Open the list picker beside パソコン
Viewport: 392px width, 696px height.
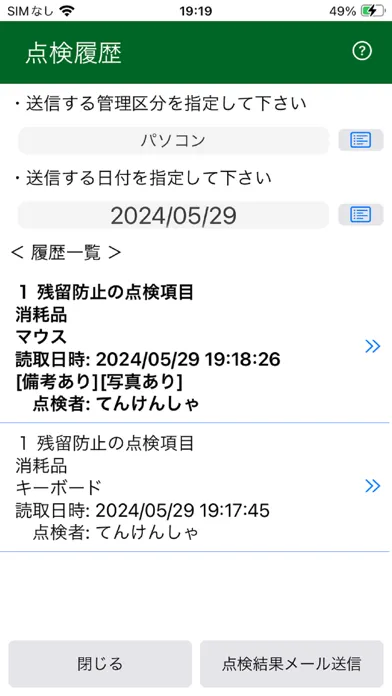(x=360, y=141)
